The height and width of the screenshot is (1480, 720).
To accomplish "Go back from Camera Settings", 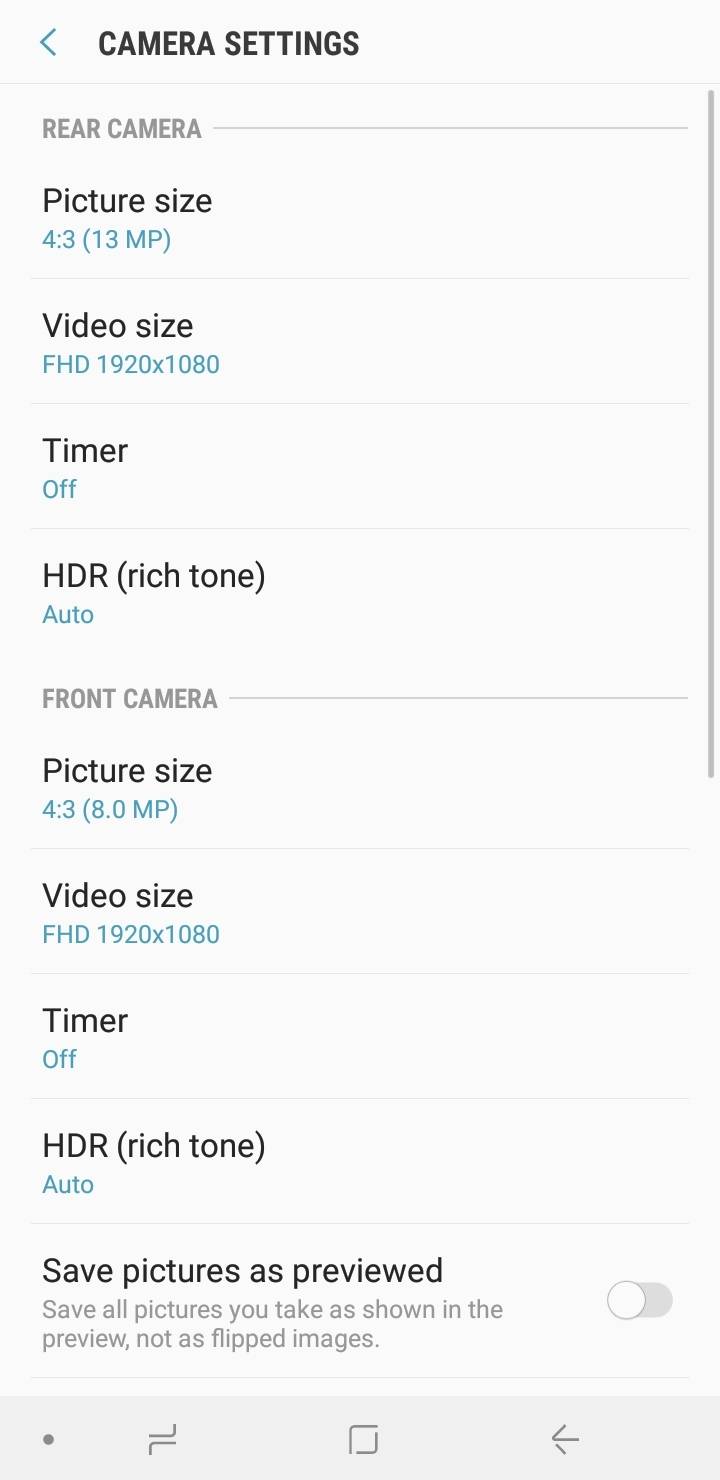I will [x=47, y=43].
